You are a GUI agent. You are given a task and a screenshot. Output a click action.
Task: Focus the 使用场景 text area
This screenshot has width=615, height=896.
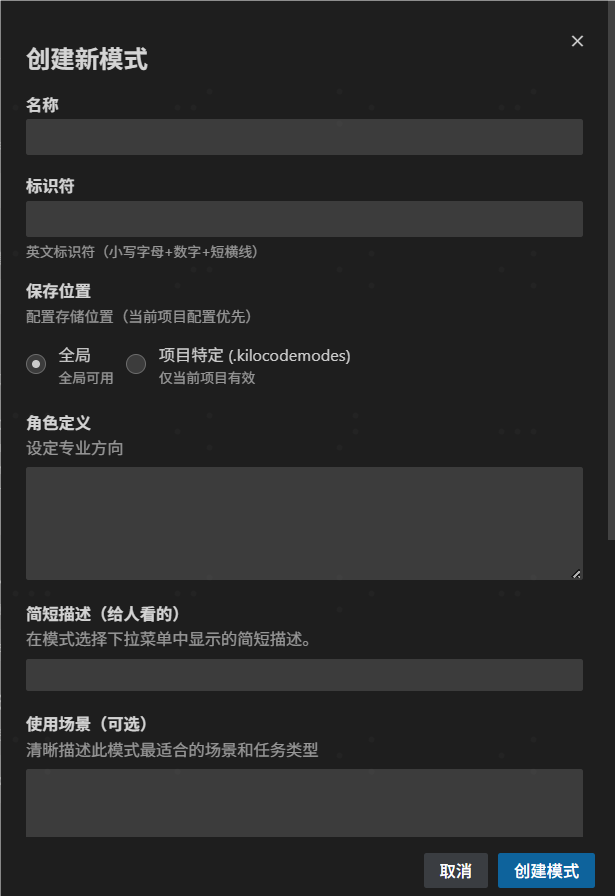[304, 802]
